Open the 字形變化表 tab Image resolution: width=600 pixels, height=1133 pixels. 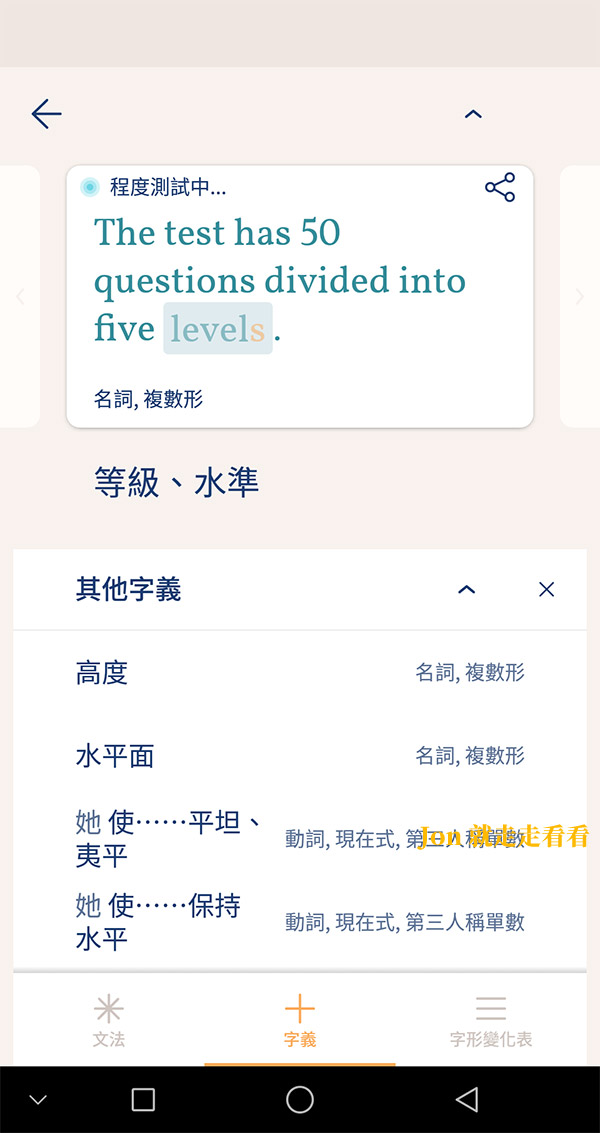click(x=491, y=1020)
